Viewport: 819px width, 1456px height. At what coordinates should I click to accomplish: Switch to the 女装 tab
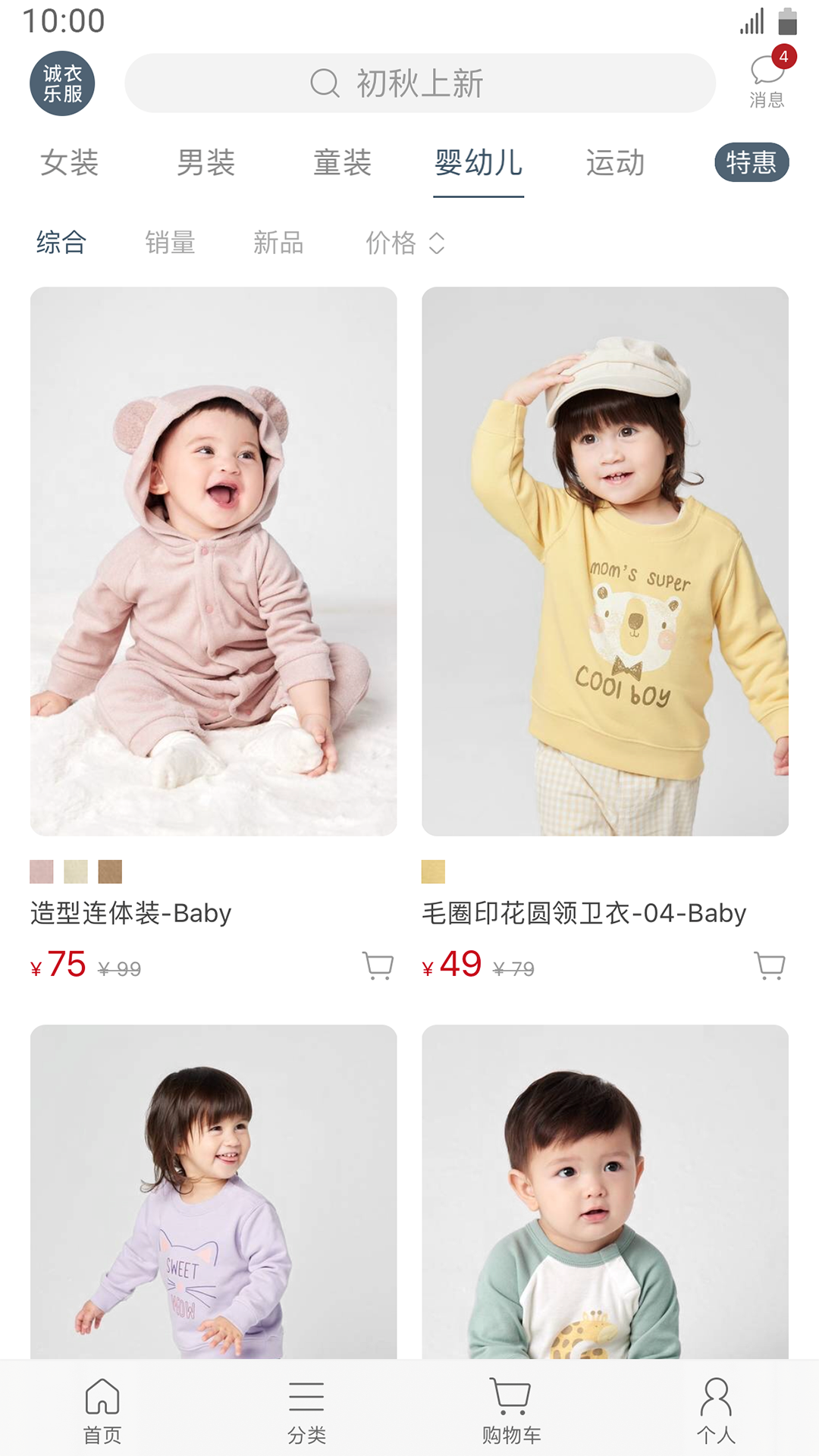[x=69, y=163]
